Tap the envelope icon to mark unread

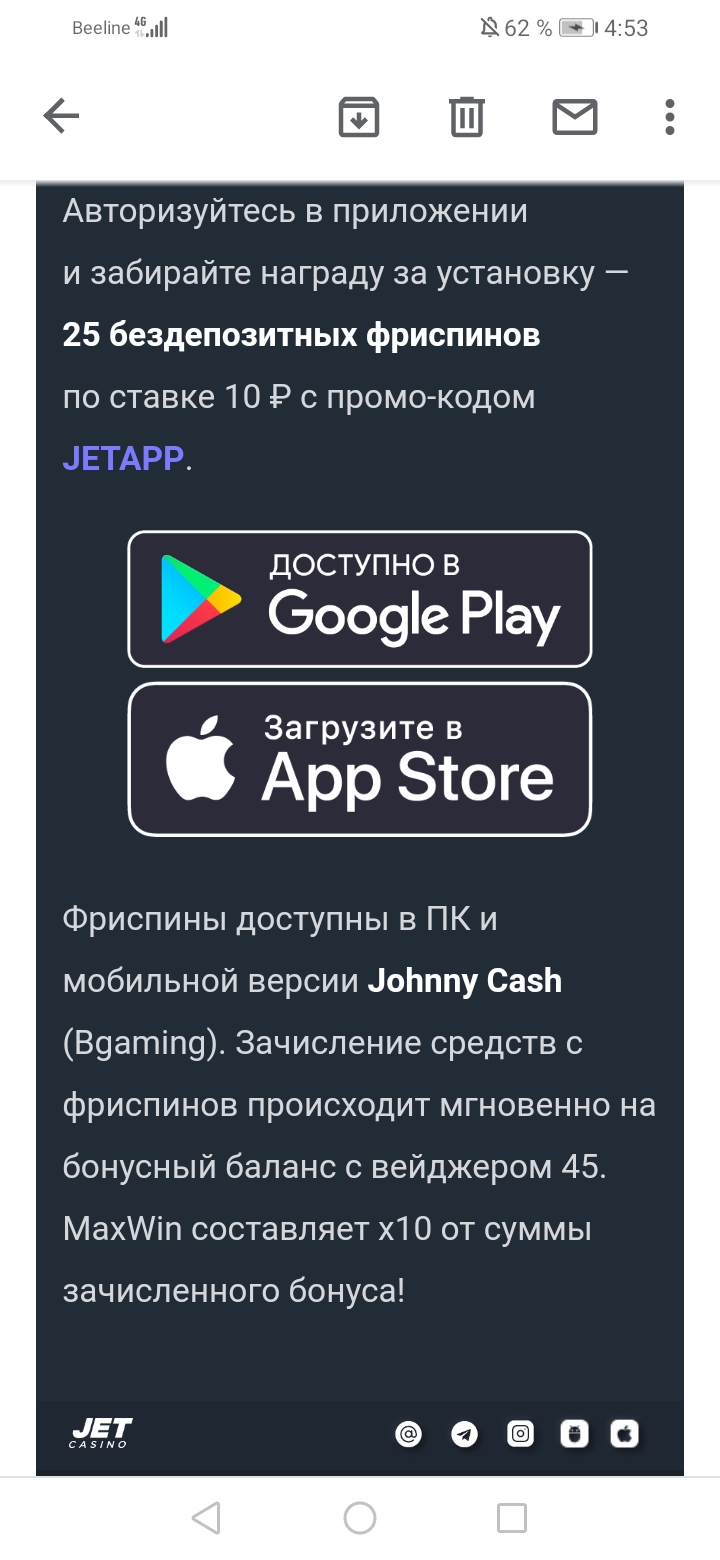pos(574,116)
